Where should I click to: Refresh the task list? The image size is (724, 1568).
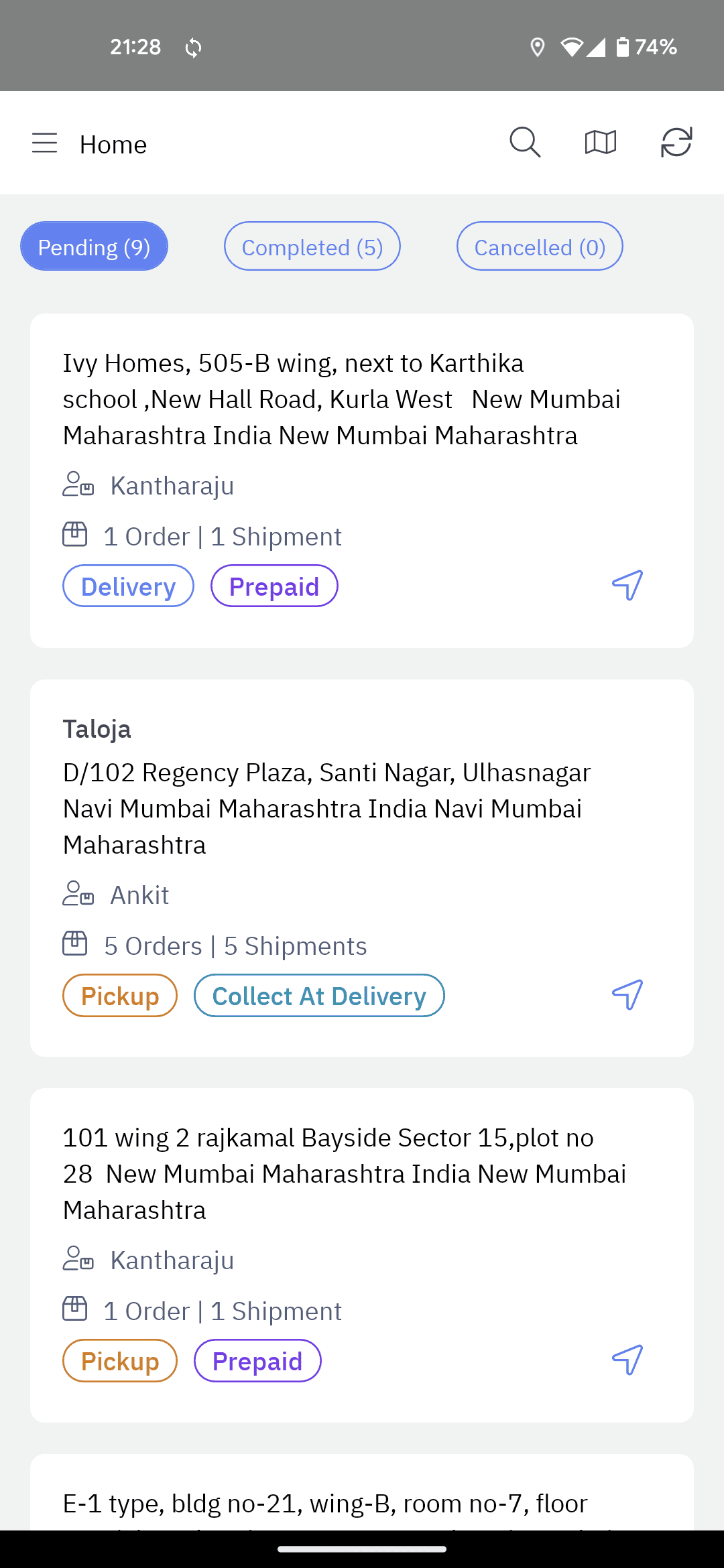click(x=676, y=143)
